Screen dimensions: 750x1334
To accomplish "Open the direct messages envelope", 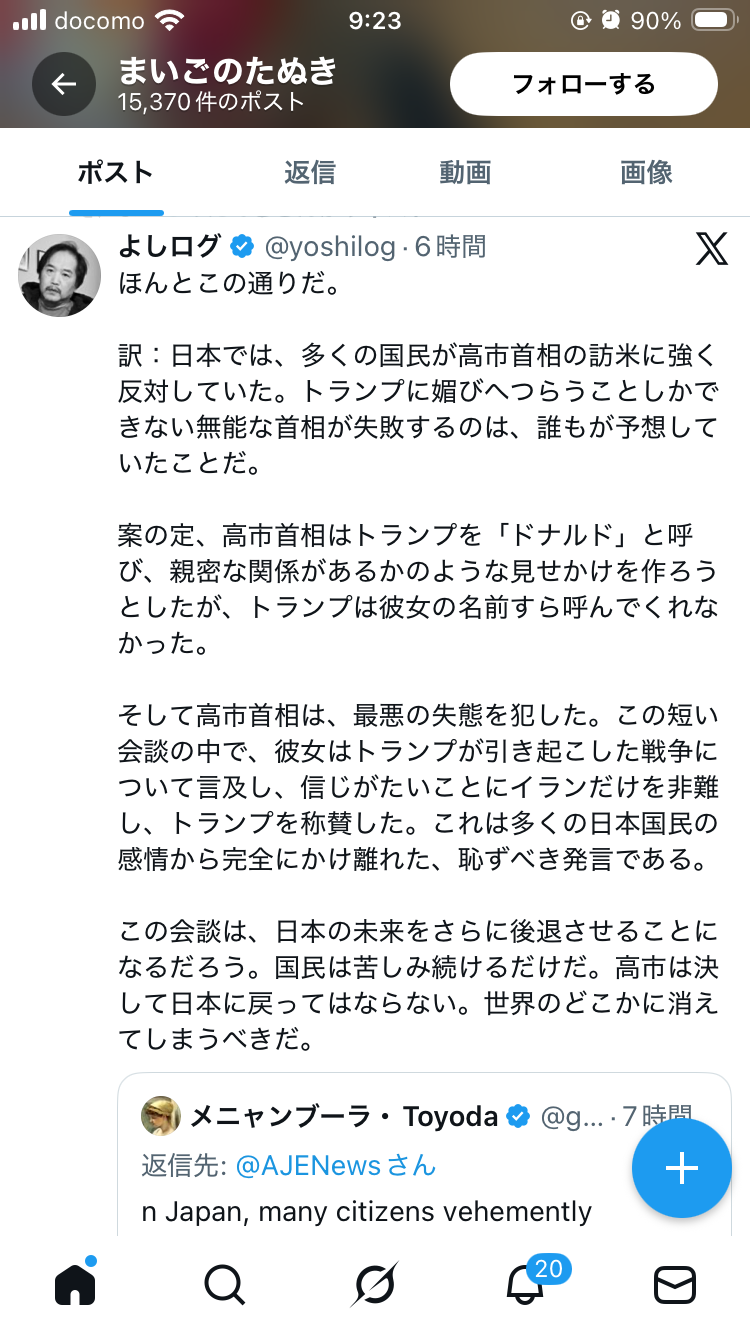I will (675, 1284).
